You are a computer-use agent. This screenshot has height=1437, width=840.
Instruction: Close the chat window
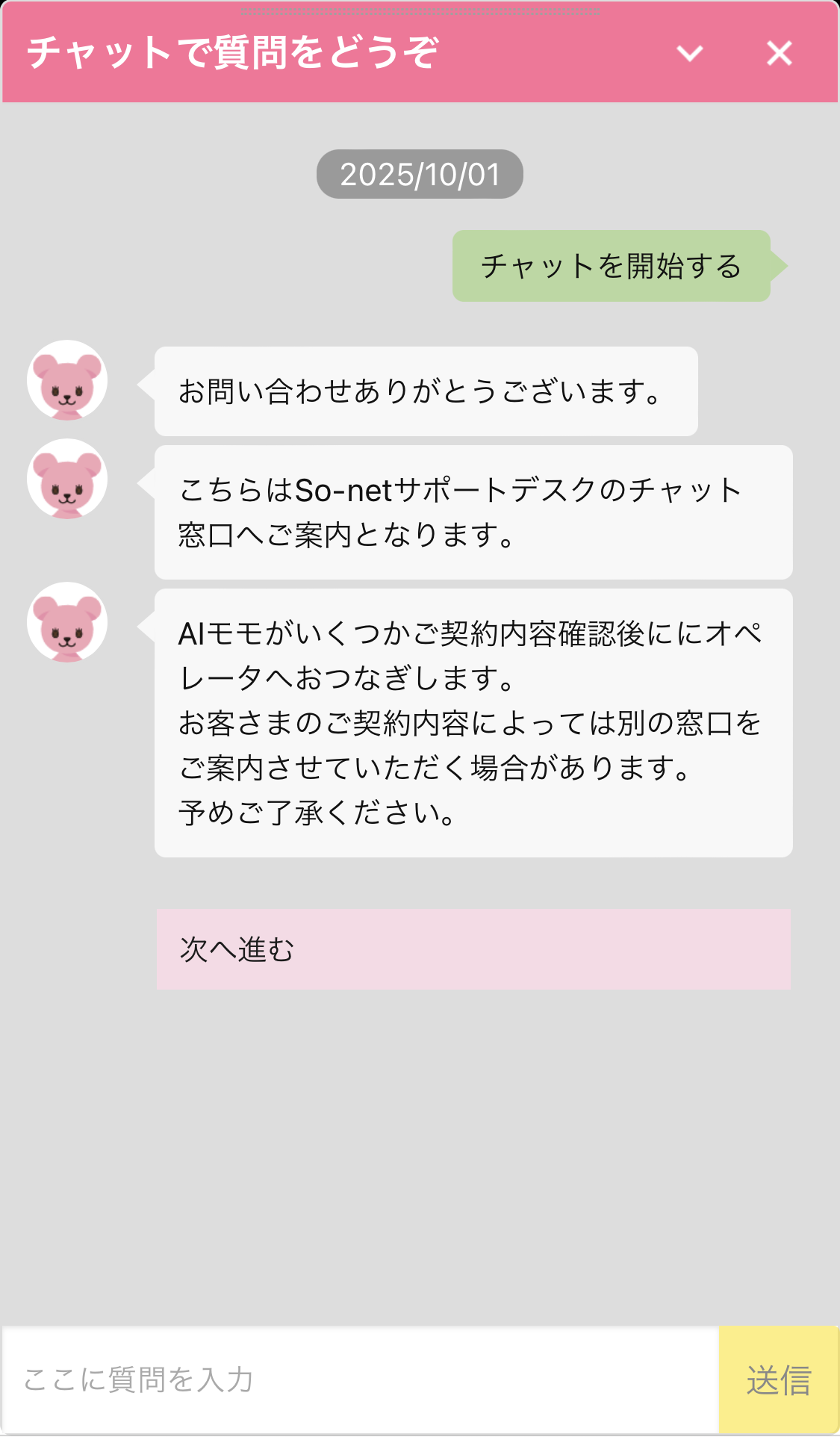tap(779, 53)
